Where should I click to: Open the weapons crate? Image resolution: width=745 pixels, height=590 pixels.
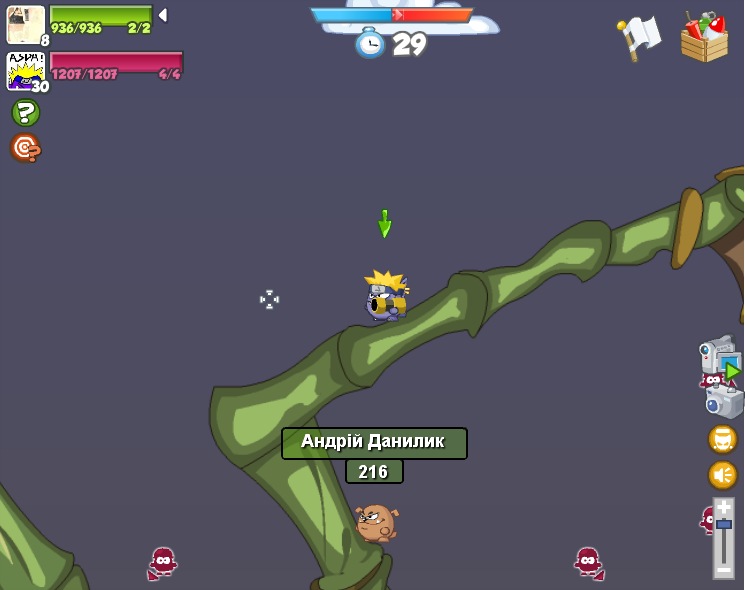pos(704,38)
